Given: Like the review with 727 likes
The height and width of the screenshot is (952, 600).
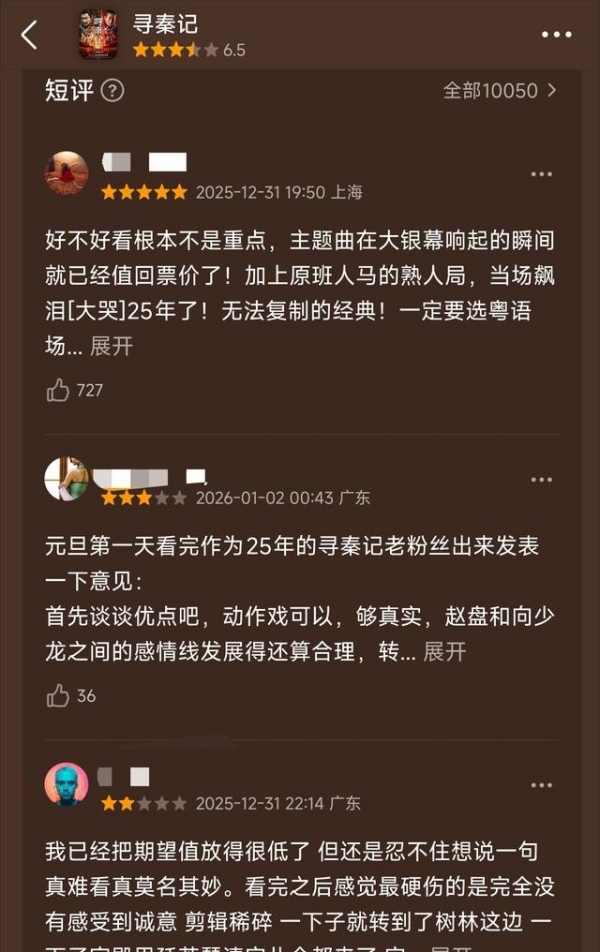Looking at the screenshot, I should tap(58, 390).
